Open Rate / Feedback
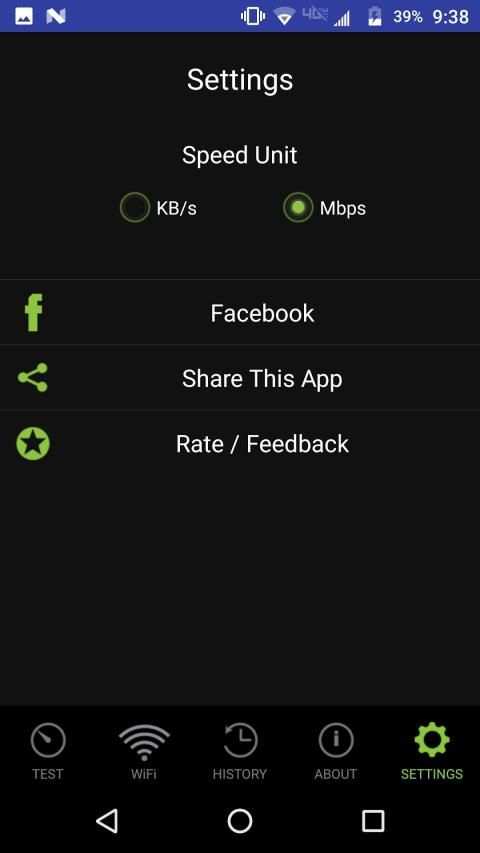480x853 pixels. click(x=240, y=443)
